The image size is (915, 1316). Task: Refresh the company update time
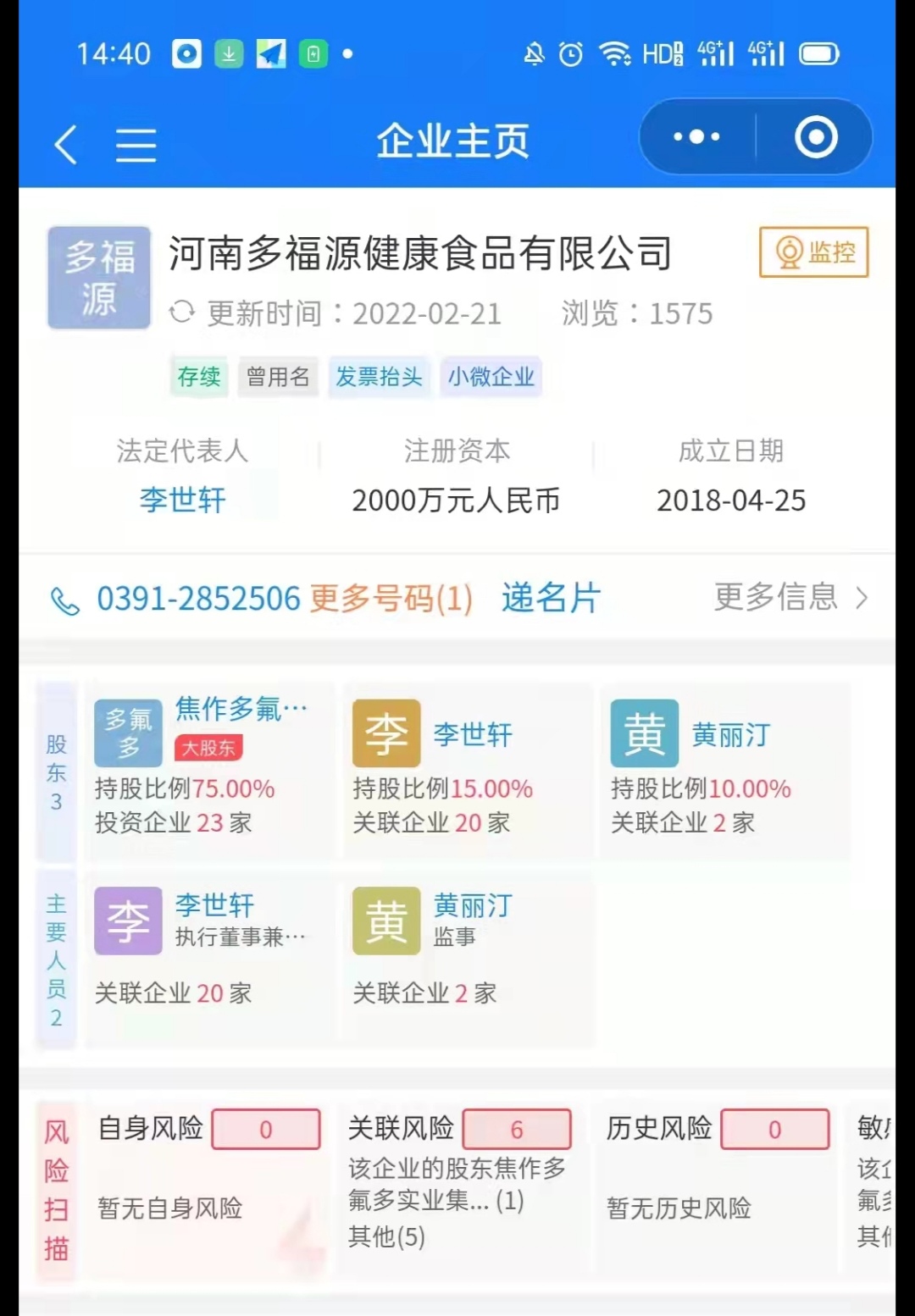(182, 312)
